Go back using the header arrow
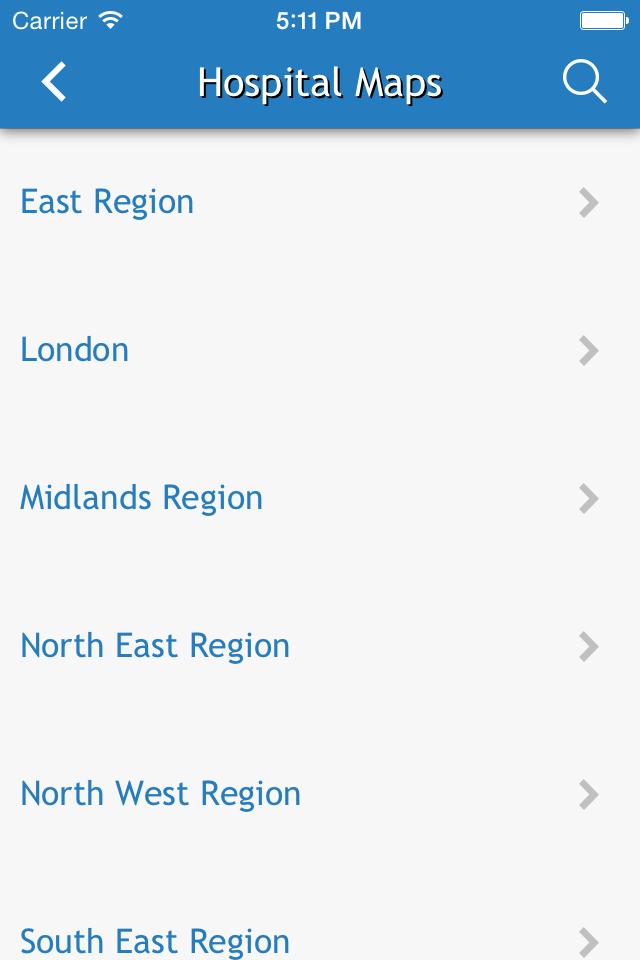 point(54,82)
